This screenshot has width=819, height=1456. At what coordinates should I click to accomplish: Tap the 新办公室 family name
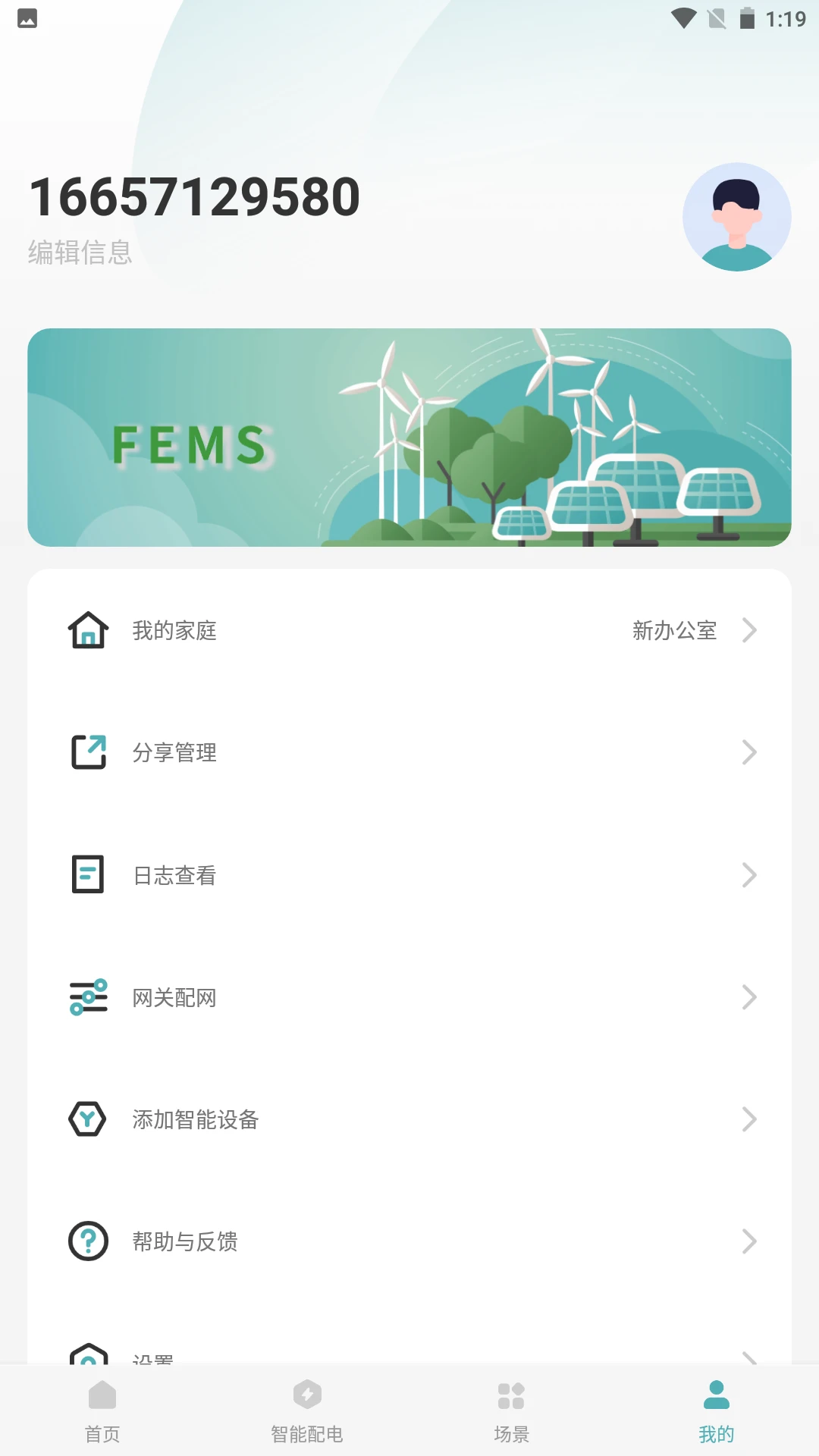click(673, 630)
